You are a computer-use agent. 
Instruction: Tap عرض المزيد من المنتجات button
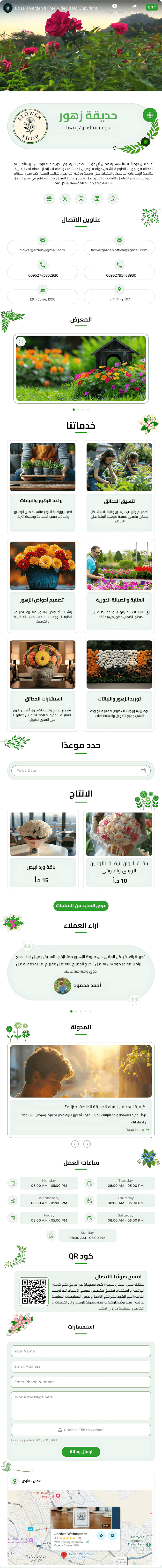(x=81, y=905)
